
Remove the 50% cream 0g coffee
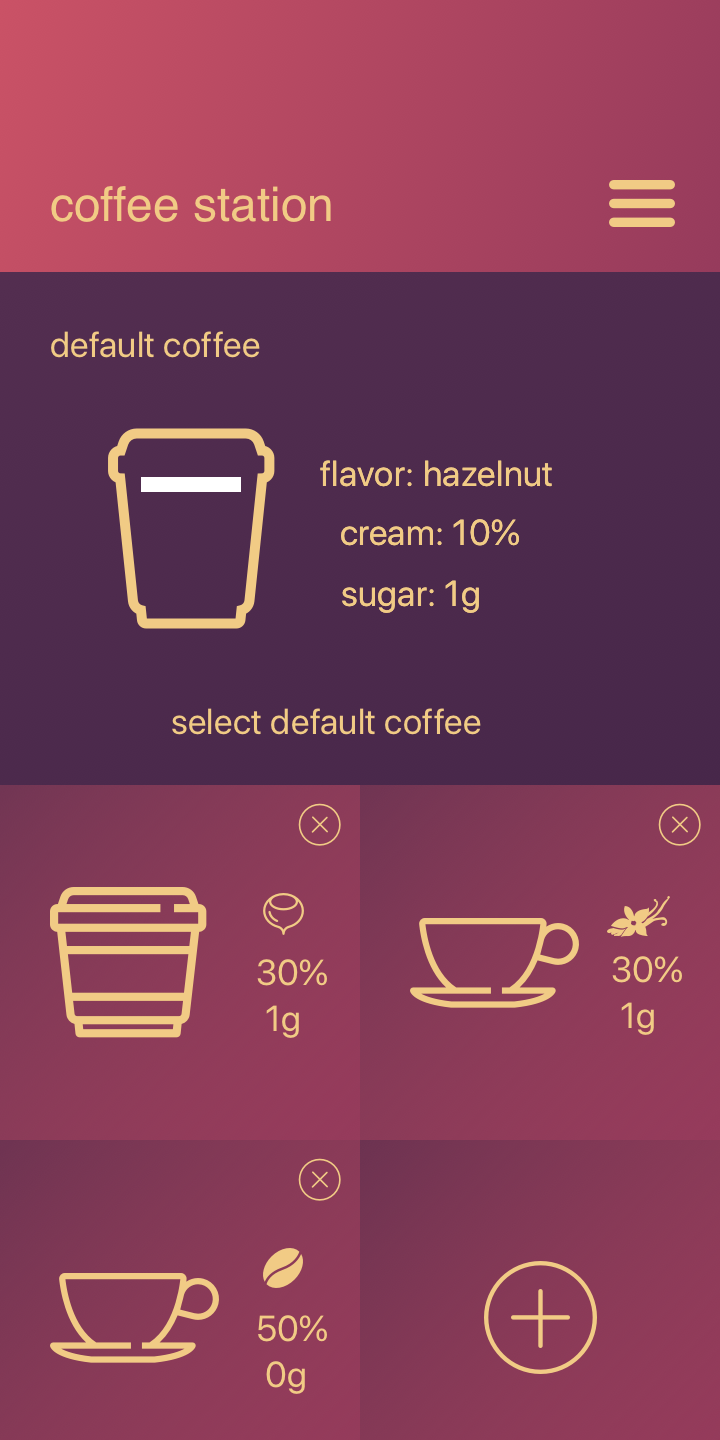pos(320,1180)
